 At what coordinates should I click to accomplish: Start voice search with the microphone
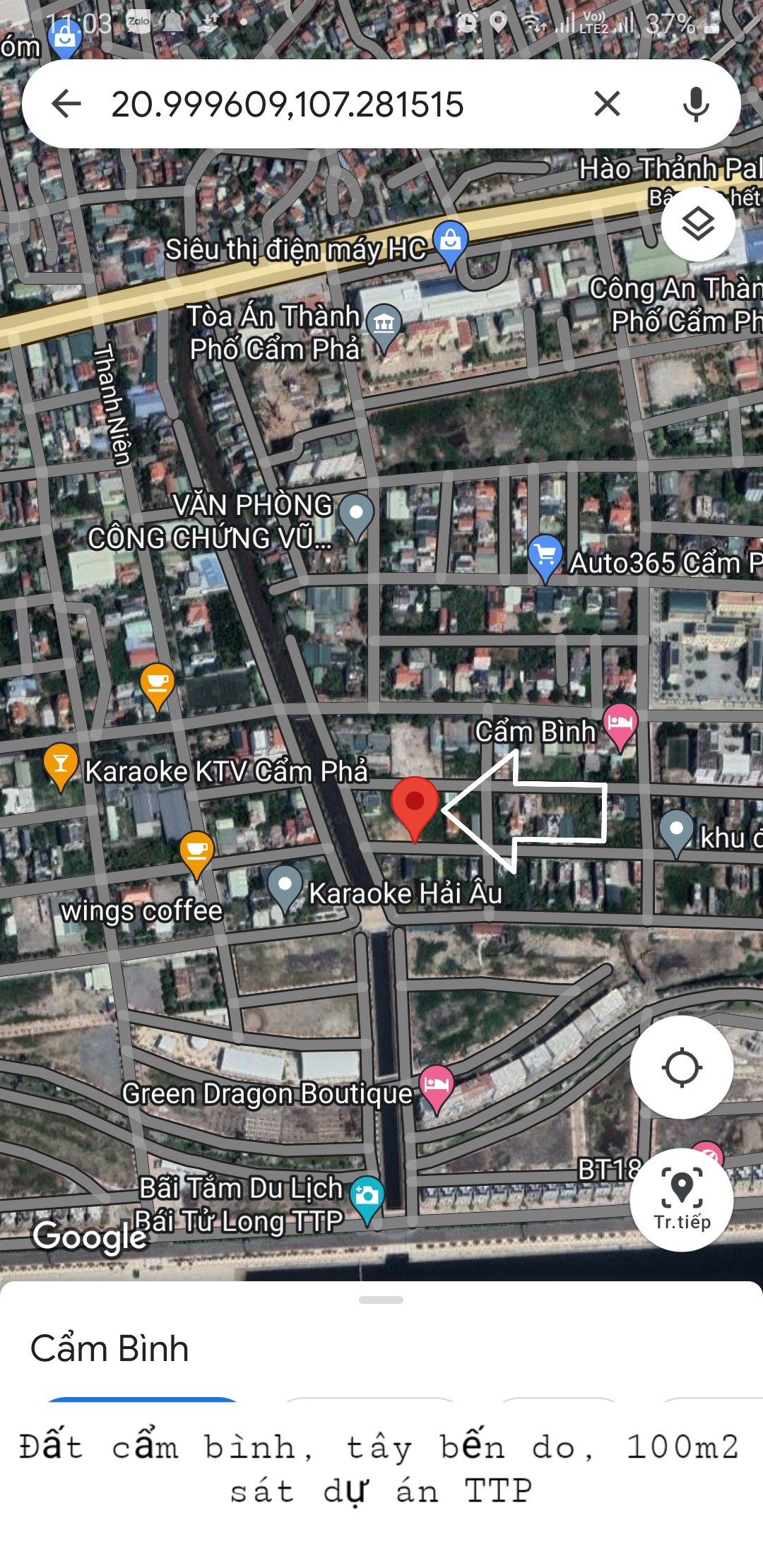click(x=696, y=104)
